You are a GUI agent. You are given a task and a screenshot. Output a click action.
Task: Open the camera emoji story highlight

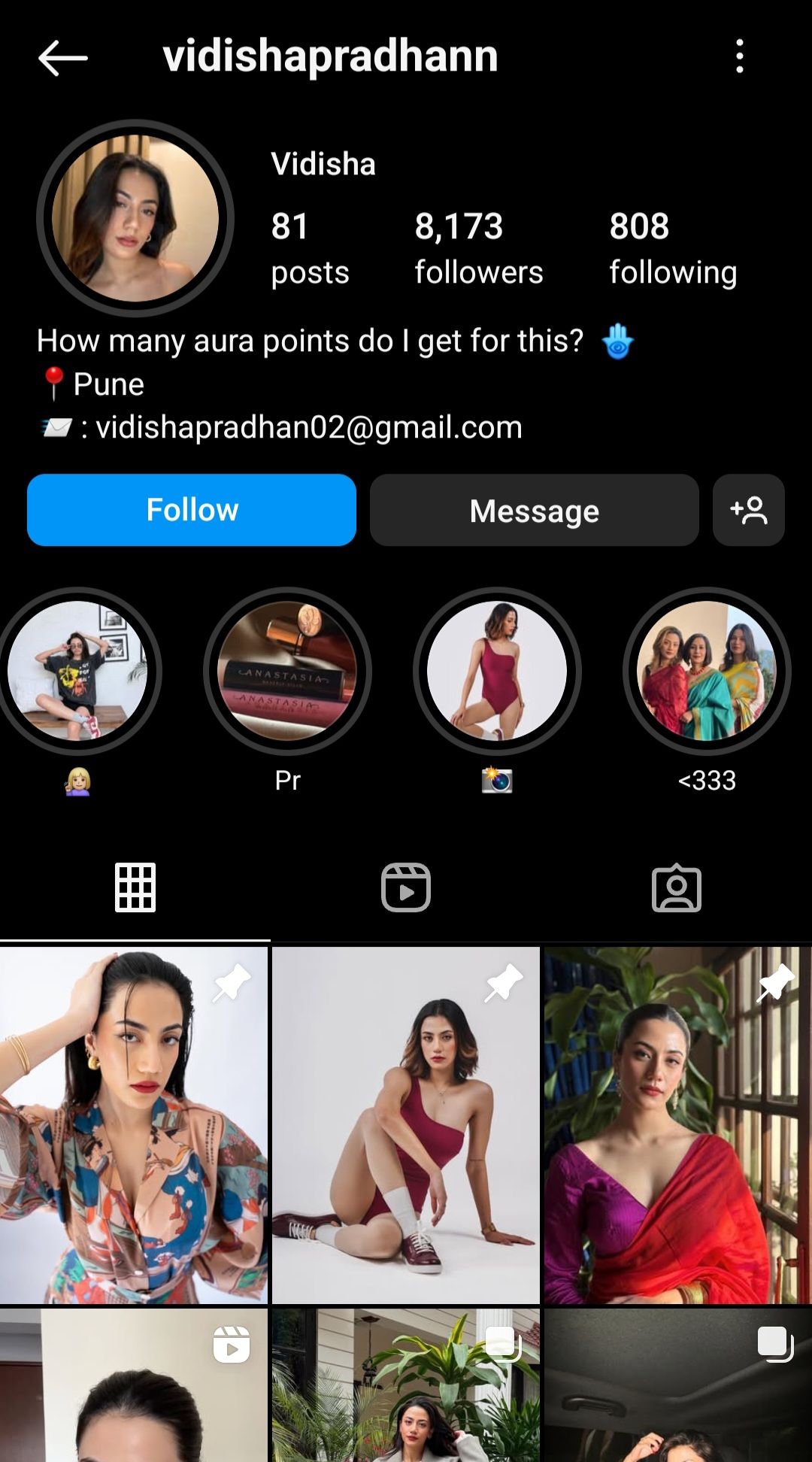[497, 671]
